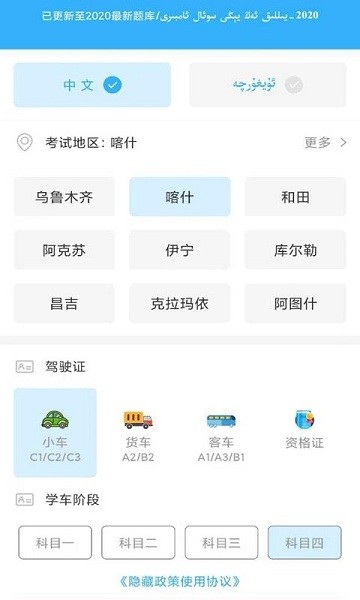This screenshot has height=600, width=360.
Task: Pick the 阿图什 region
Action: point(295,303)
